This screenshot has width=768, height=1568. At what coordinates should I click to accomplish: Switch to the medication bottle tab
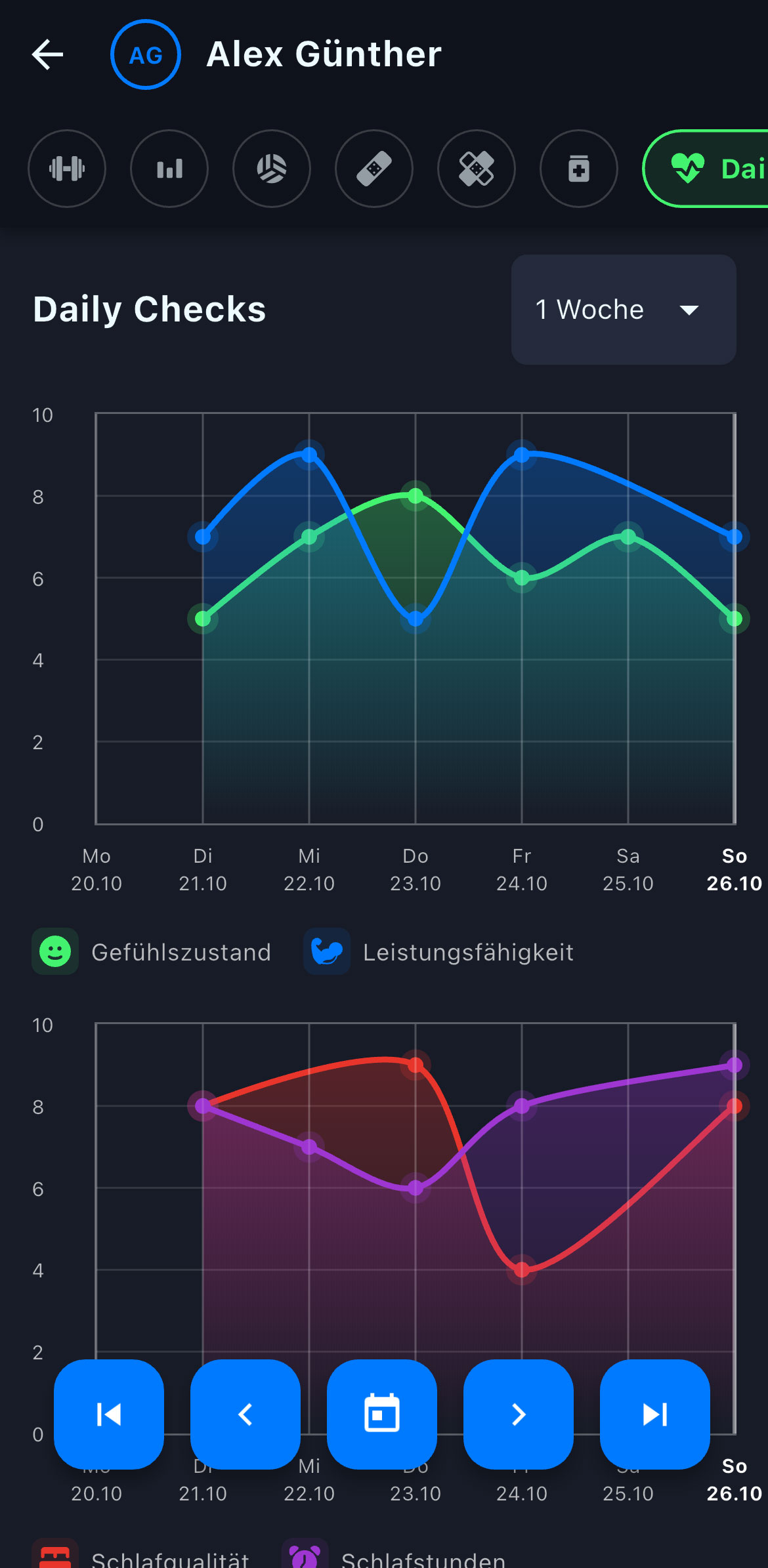pos(579,169)
